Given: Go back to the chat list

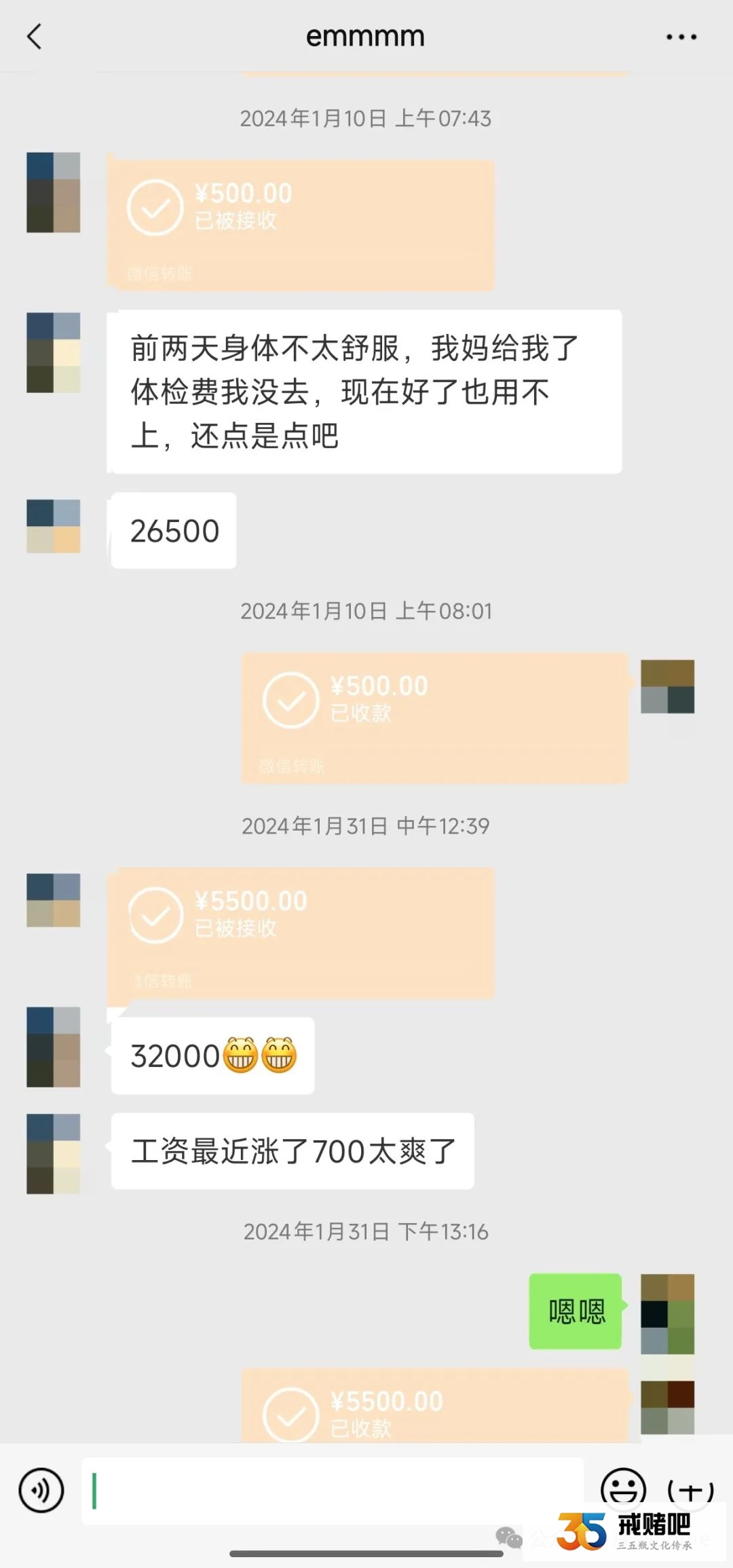Looking at the screenshot, I should point(34,37).
